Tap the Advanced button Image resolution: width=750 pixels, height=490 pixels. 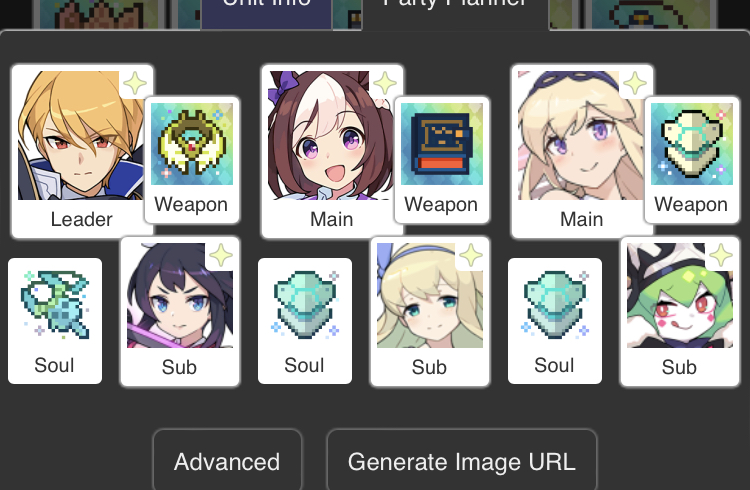227,461
